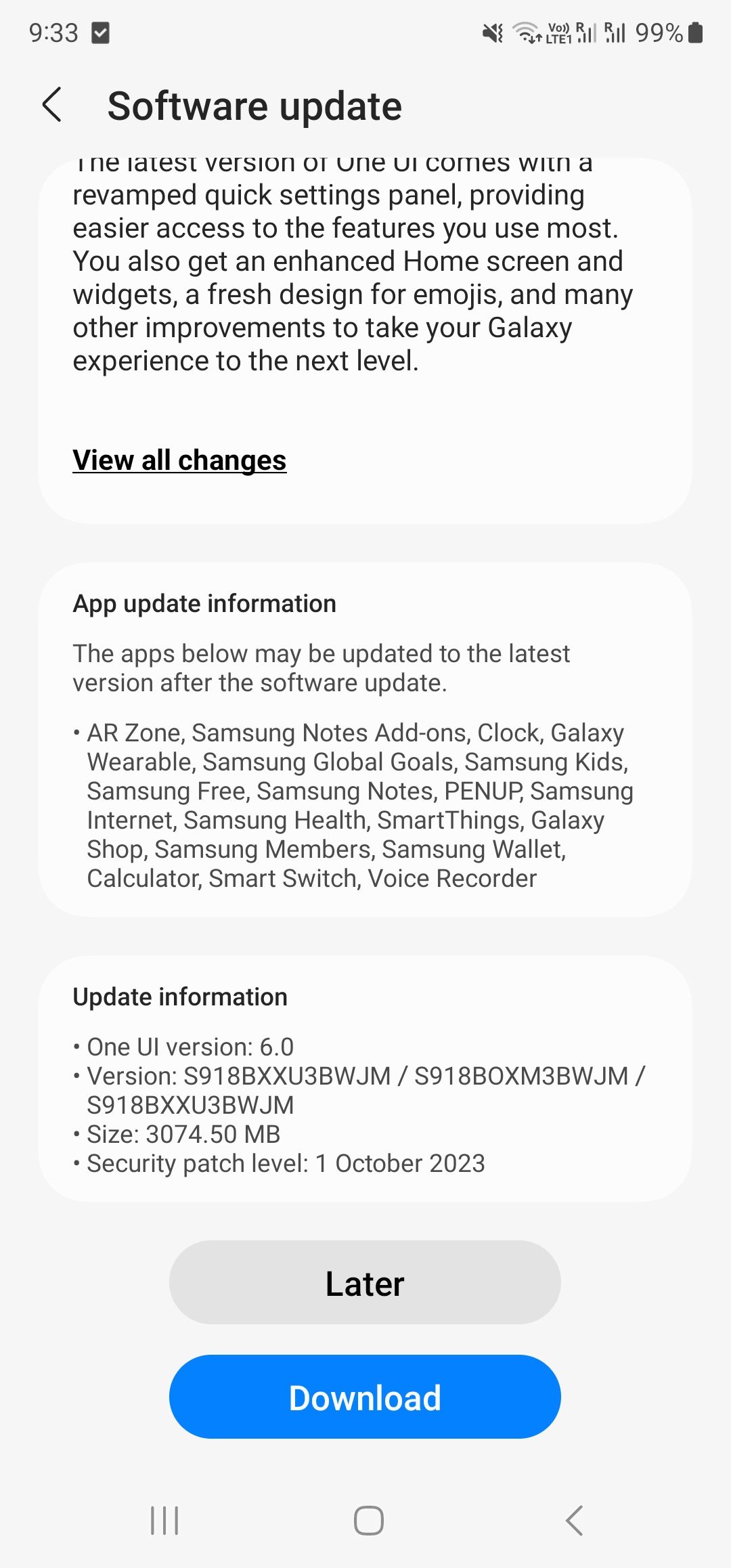Tap the Update information card

point(365,1083)
